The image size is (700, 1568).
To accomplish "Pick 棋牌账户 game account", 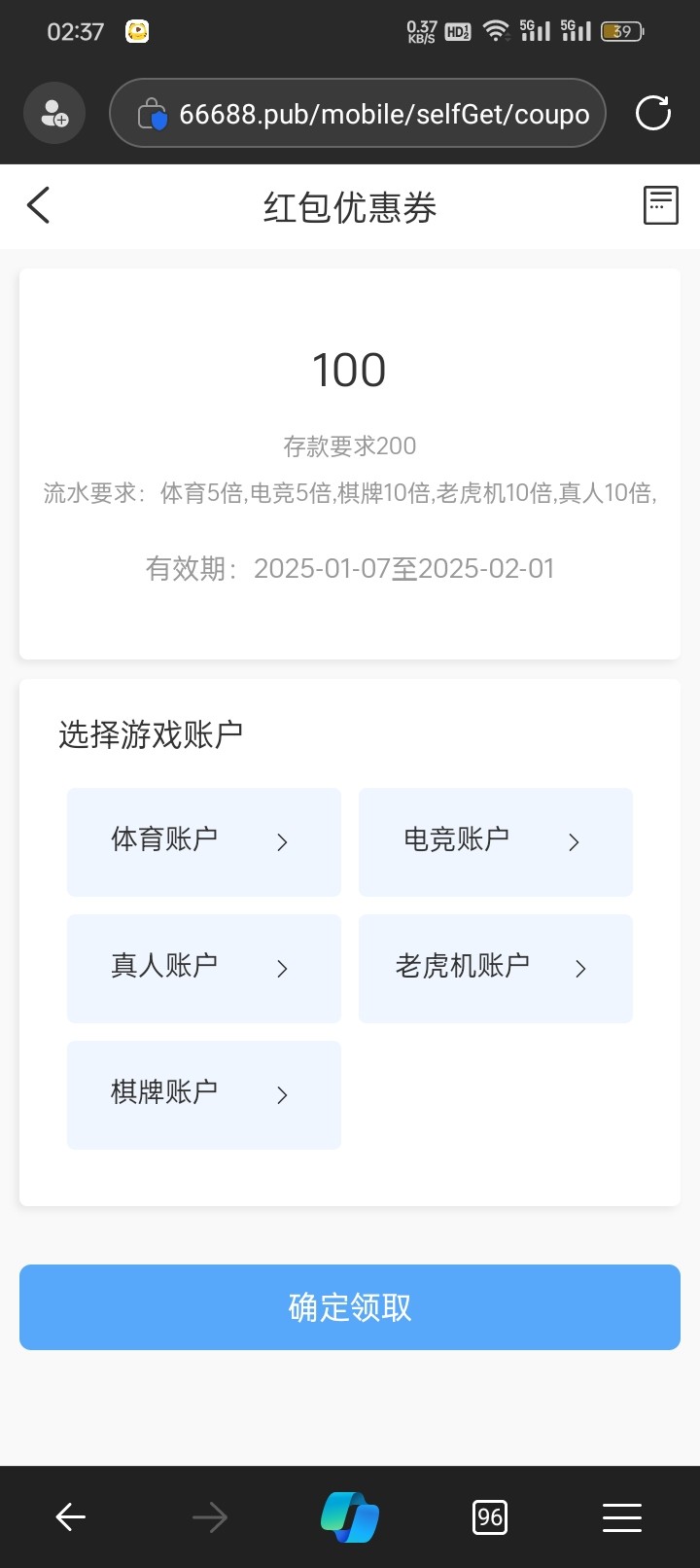I will click(203, 1094).
